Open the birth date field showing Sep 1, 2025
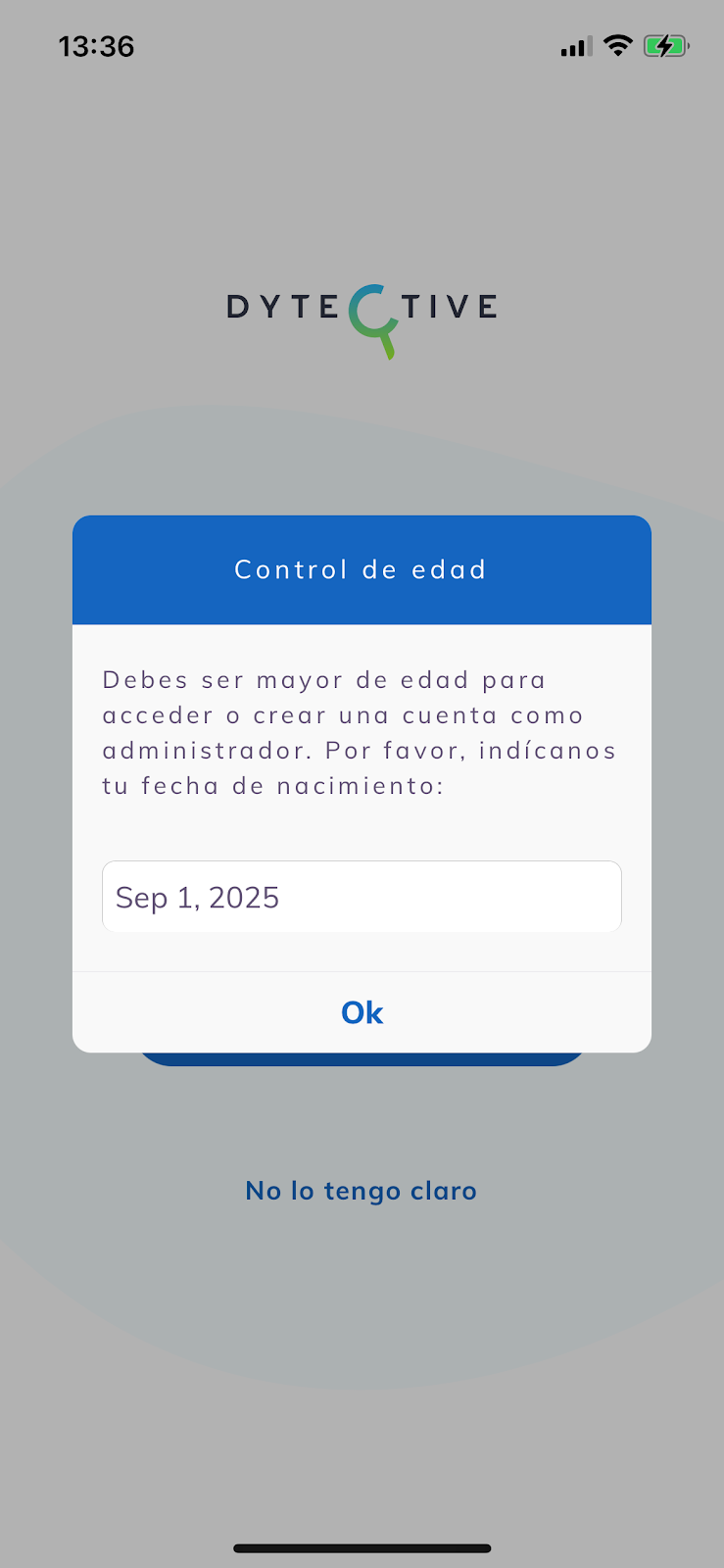Viewport: 724px width, 1568px height. tap(362, 897)
